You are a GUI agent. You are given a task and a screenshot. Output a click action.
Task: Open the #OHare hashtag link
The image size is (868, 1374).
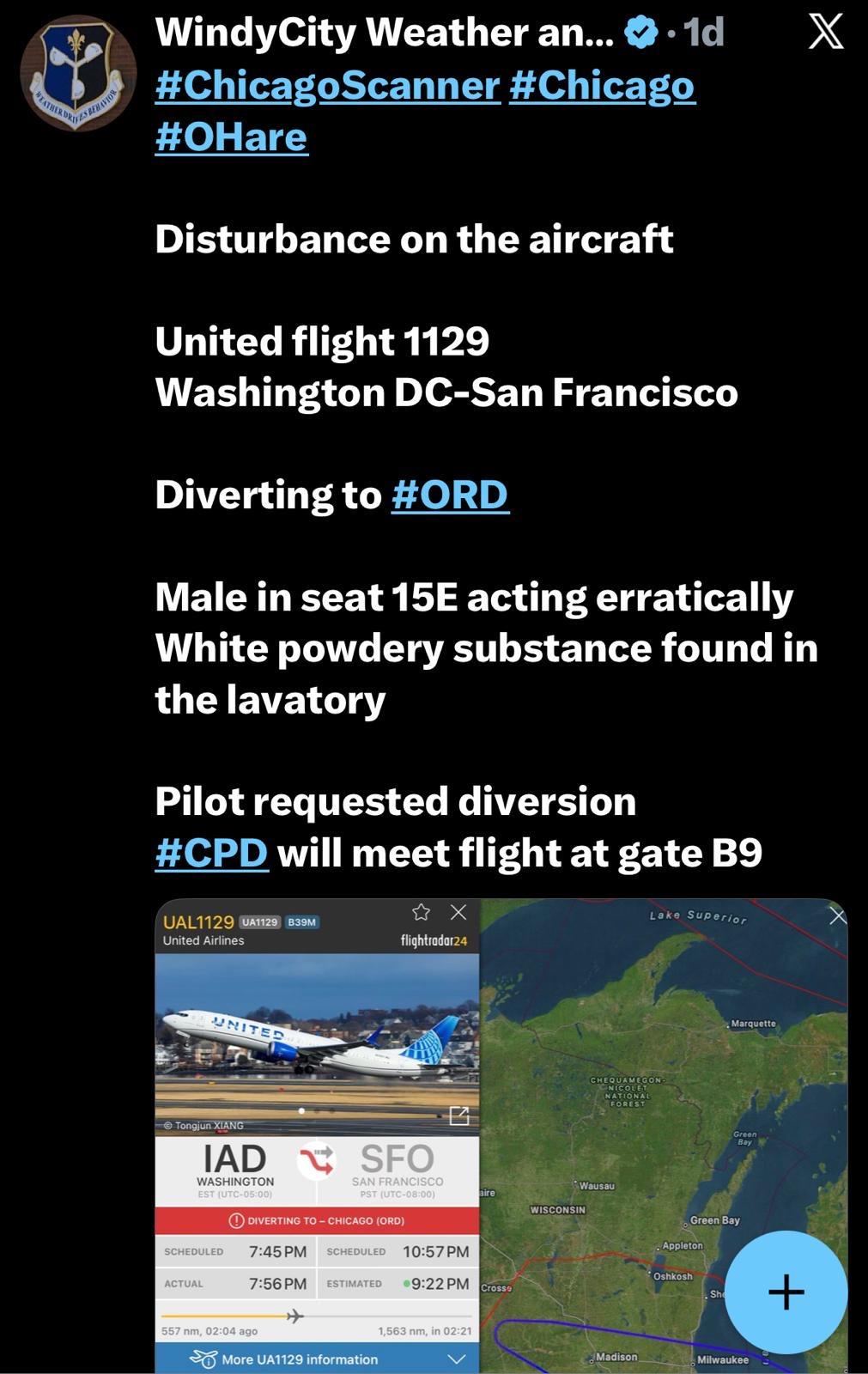click(x=231, y=137)
